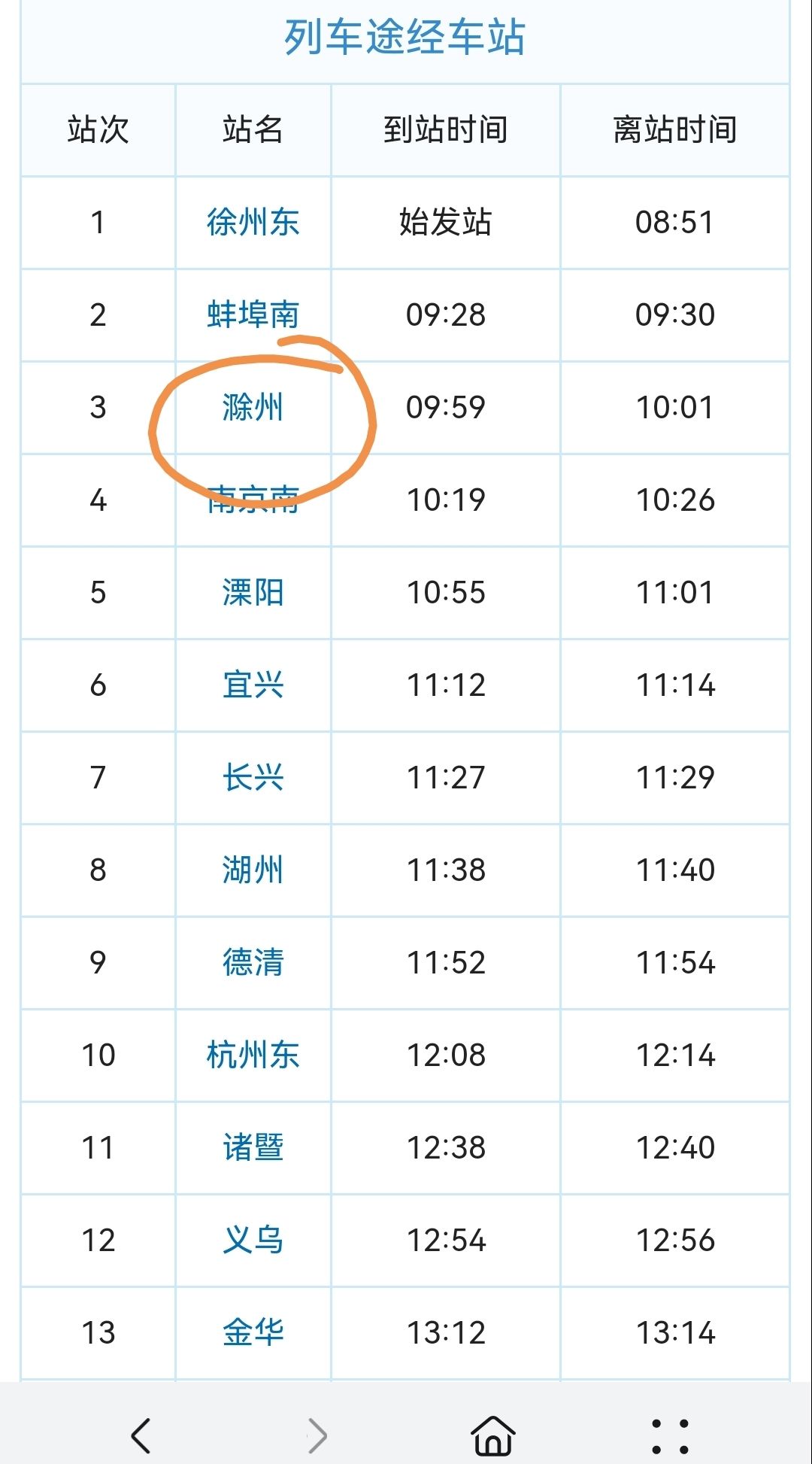The height and width of the screenshot is (1464, 812).
Task: Open the 杭州东 station link
Action: (253, 1055)
